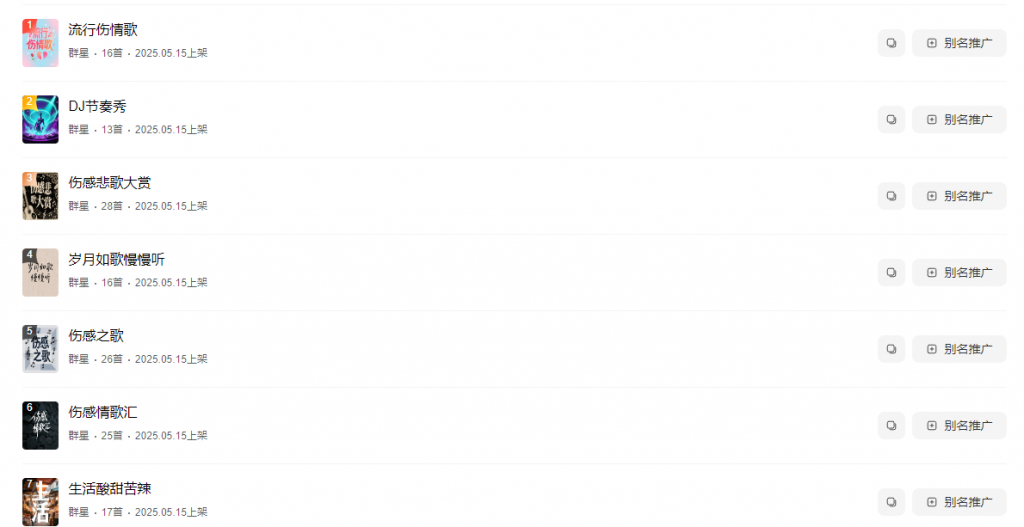The height and width of the screenshot is (527, 1024).
Task: Open the DJ节奏秀 album
Action: pos(97,107)
